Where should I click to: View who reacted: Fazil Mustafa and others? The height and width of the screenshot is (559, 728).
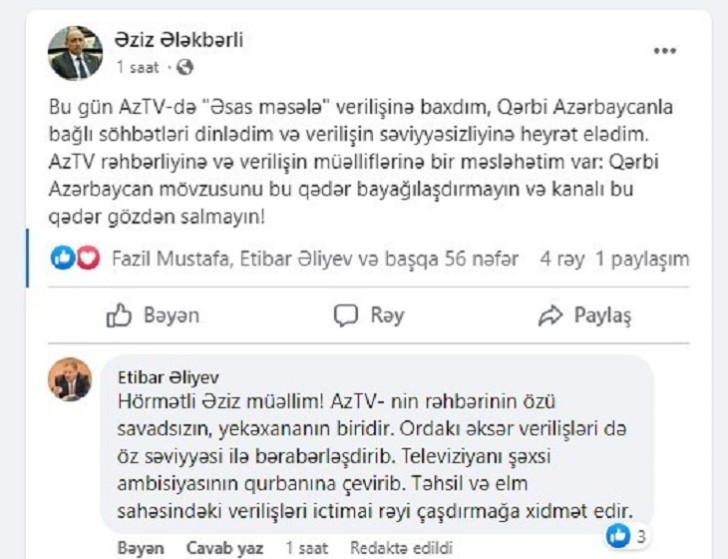(x=314, y=259)
